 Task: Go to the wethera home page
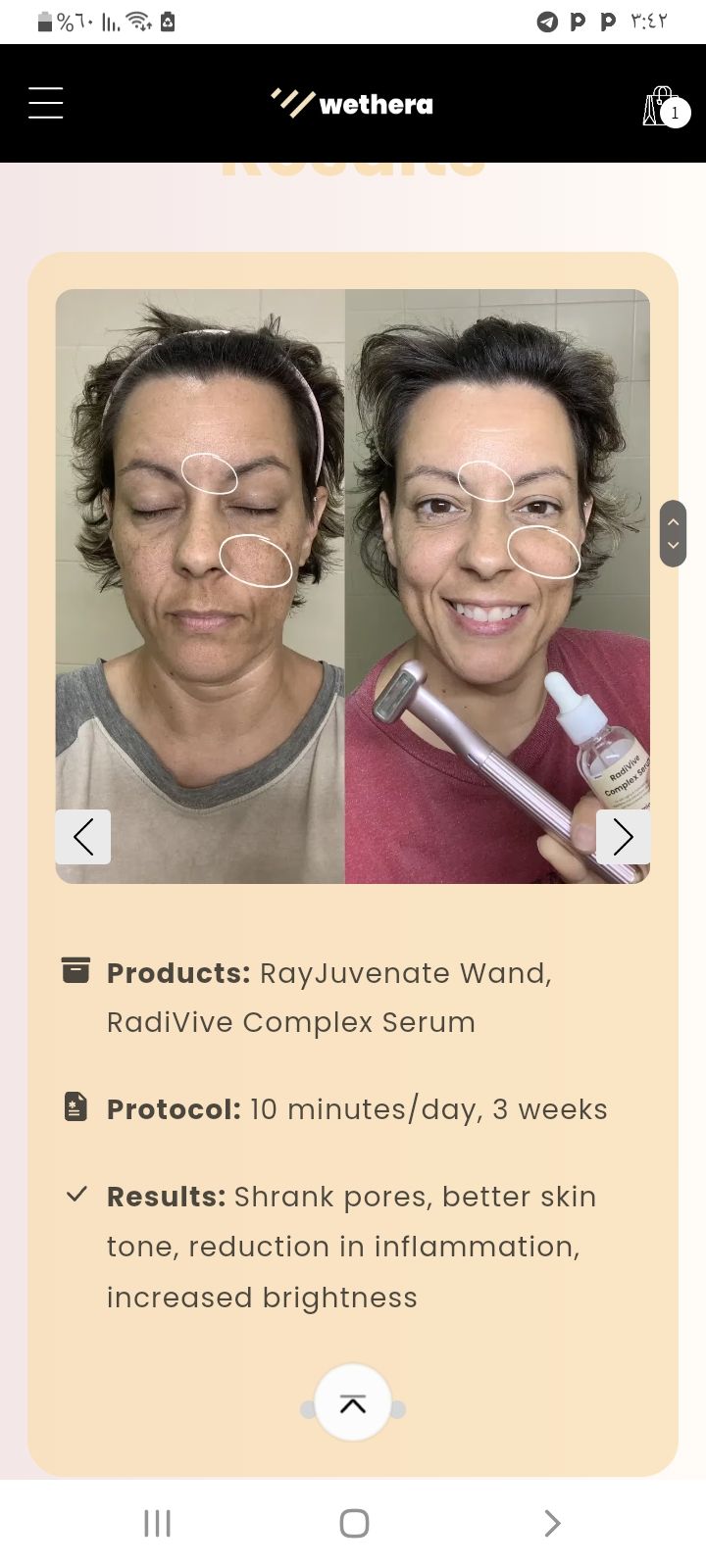[352, 103]
